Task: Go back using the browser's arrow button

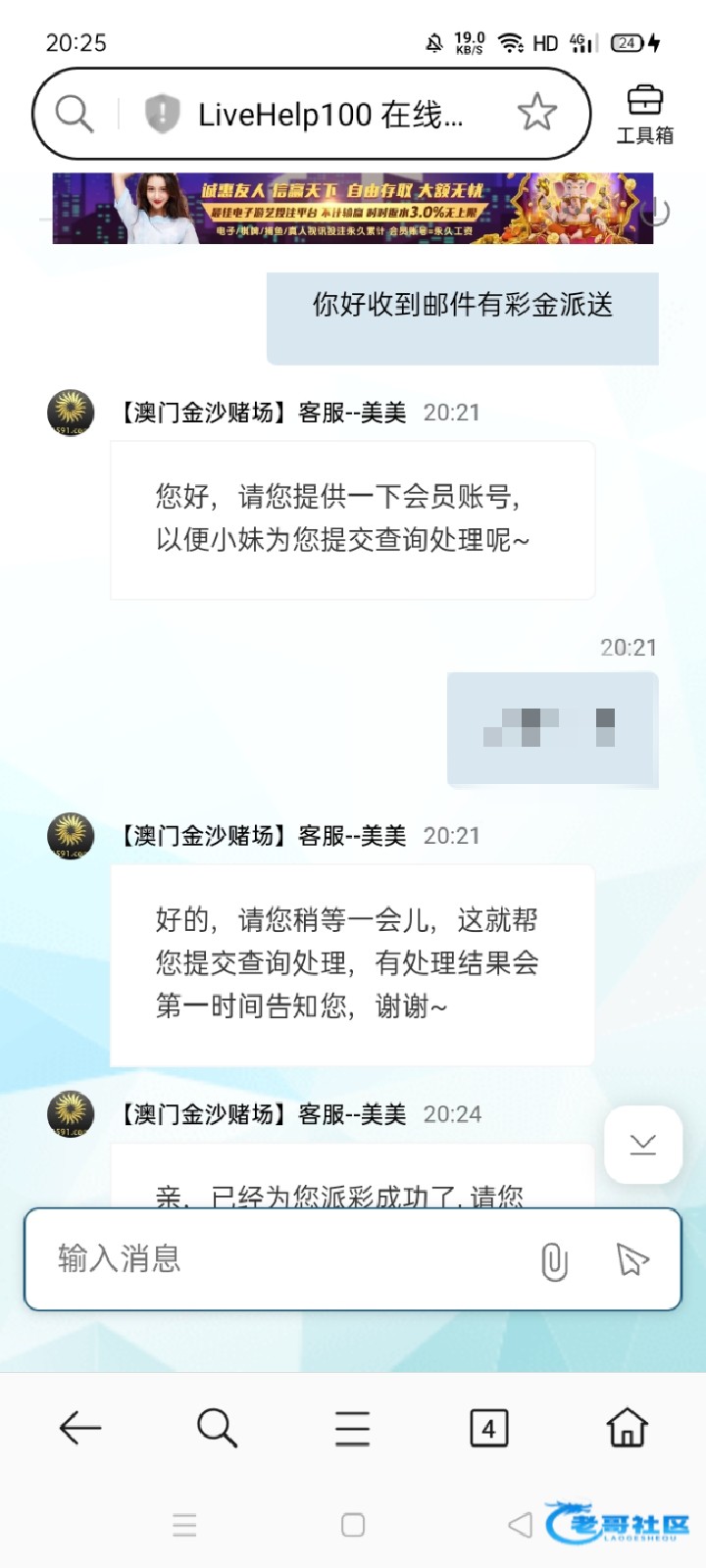Action: coord(80,1428)
